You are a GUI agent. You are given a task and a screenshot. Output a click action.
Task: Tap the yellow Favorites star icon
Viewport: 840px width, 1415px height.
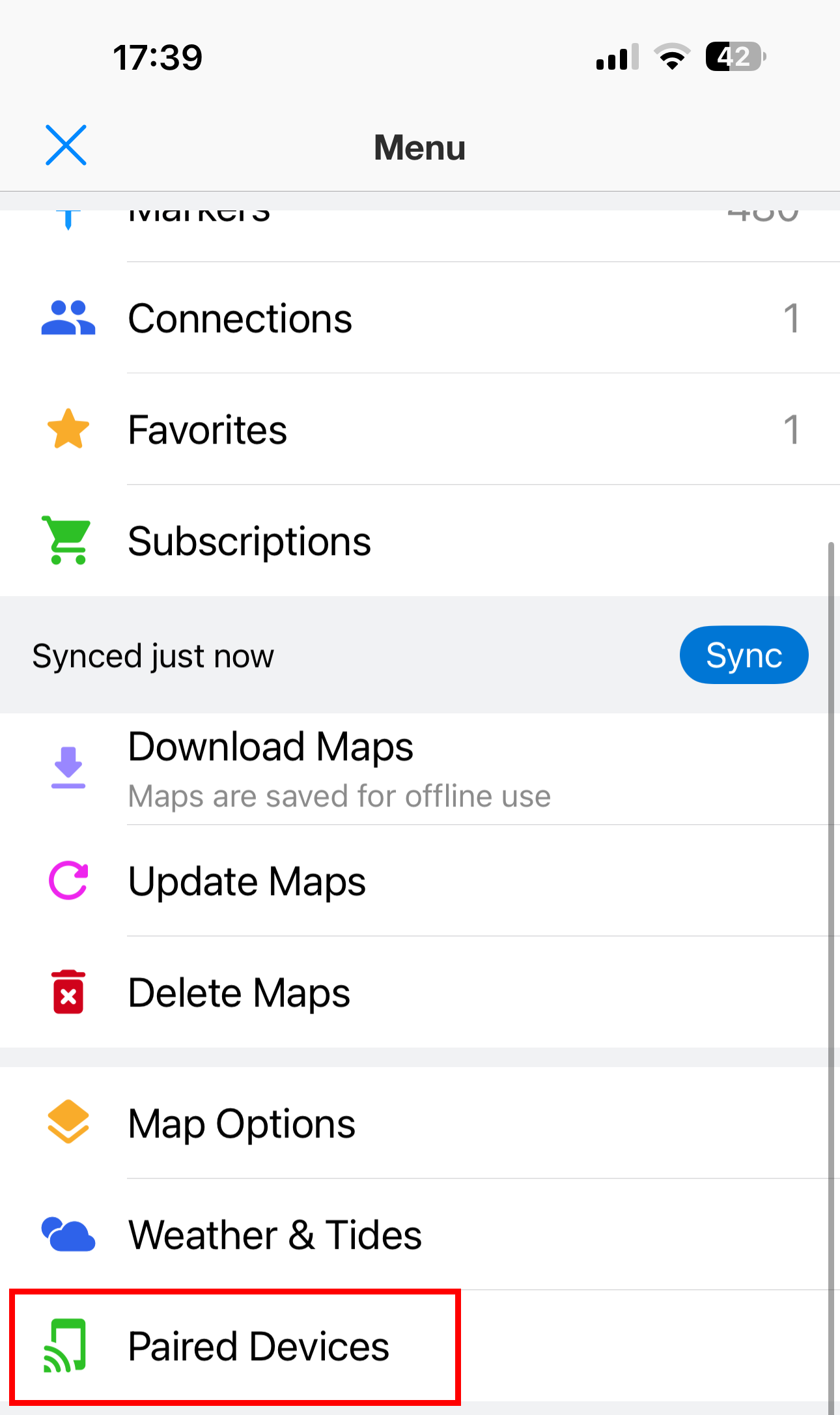(68, 429)
